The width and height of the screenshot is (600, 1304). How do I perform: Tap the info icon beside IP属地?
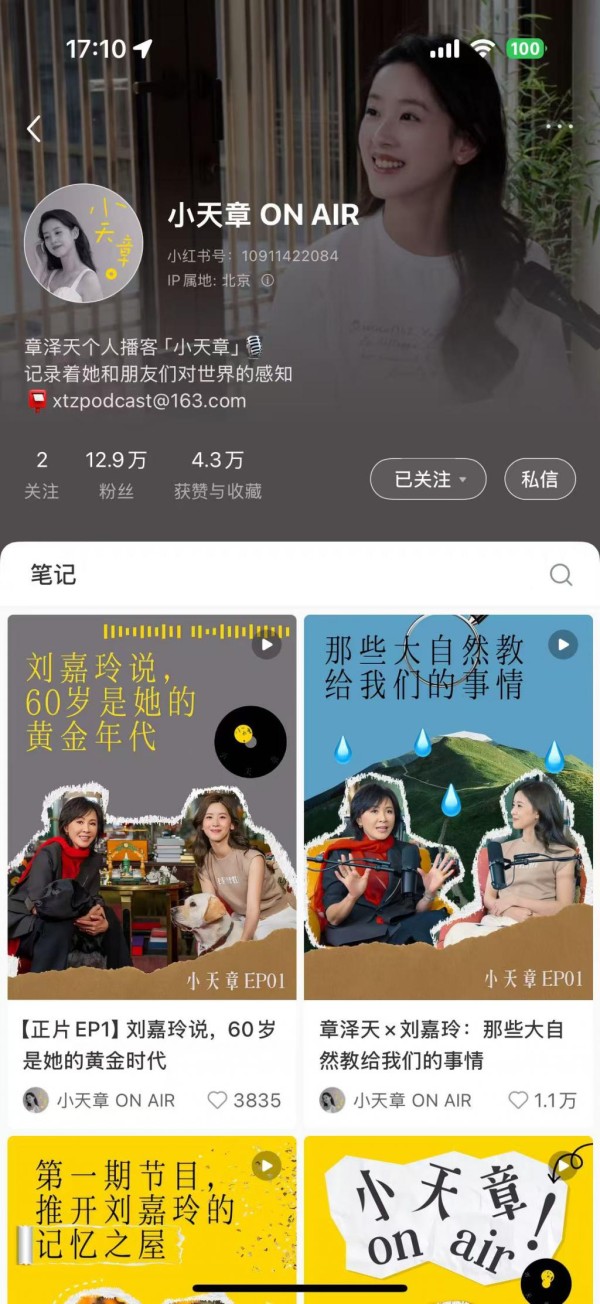coord(267,281)
